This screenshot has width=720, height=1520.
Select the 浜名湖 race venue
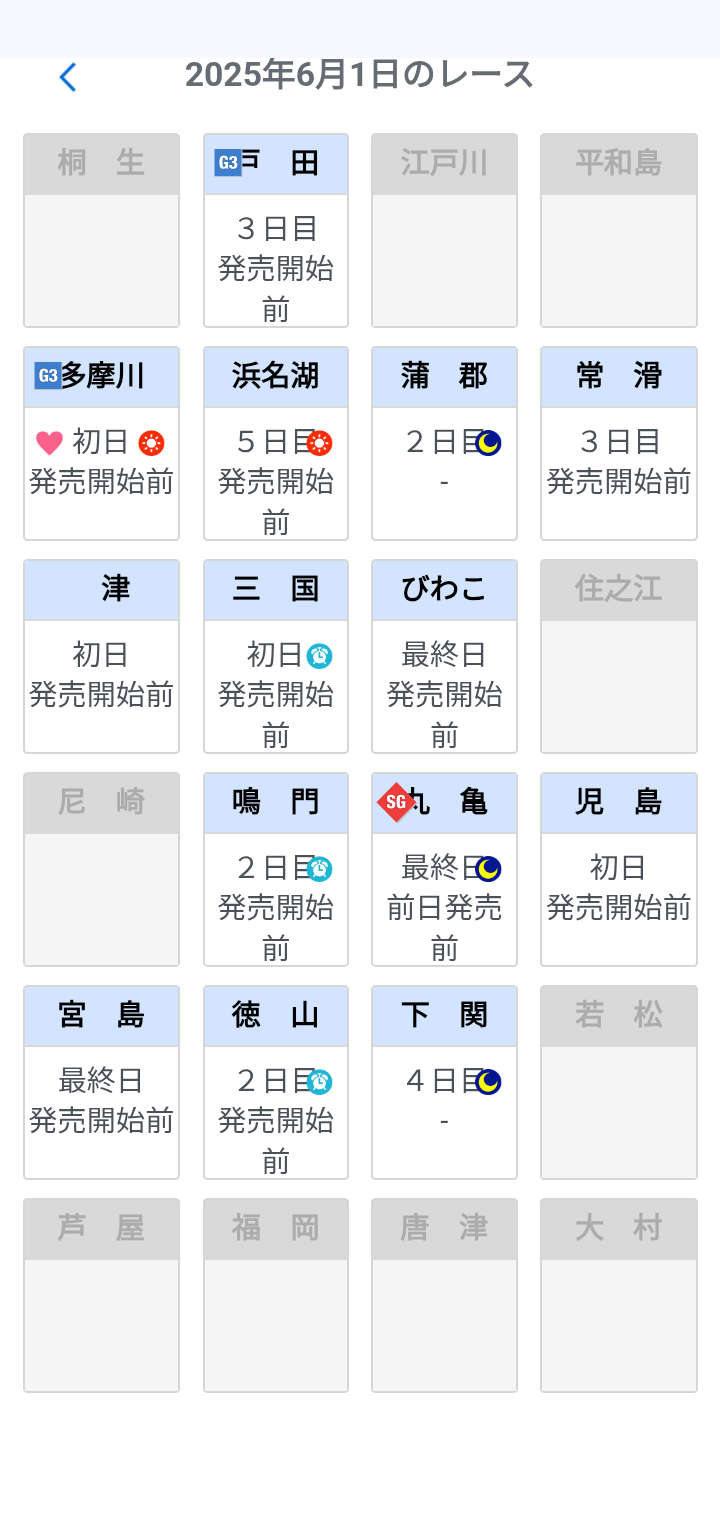click(x=276, y=444)
